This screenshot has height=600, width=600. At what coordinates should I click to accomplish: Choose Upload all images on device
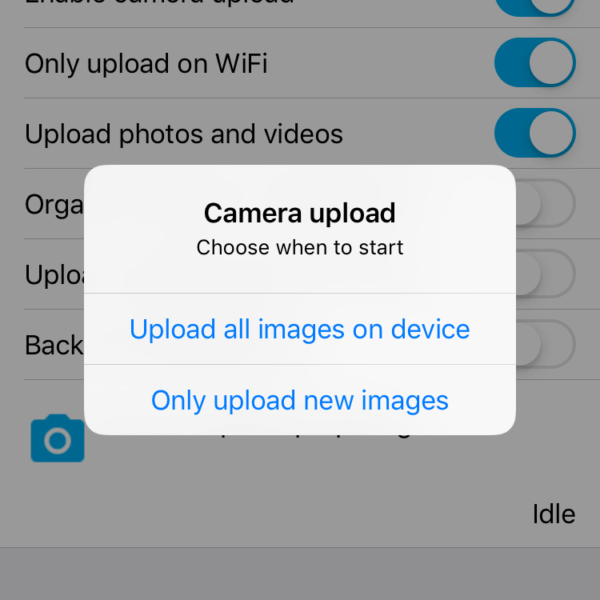pyautogui.click(x=300, y=329)
